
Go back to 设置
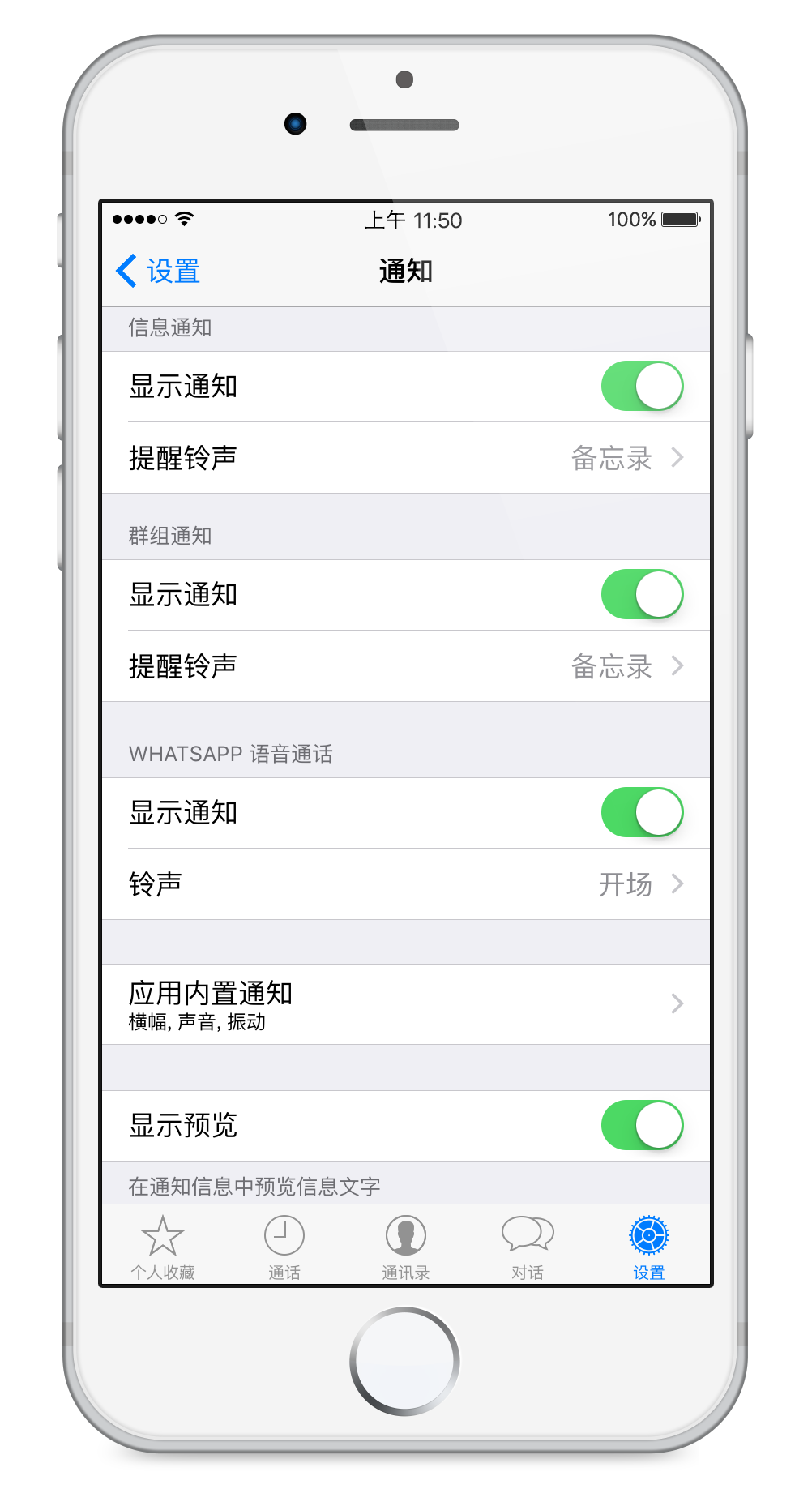point(159,272)
